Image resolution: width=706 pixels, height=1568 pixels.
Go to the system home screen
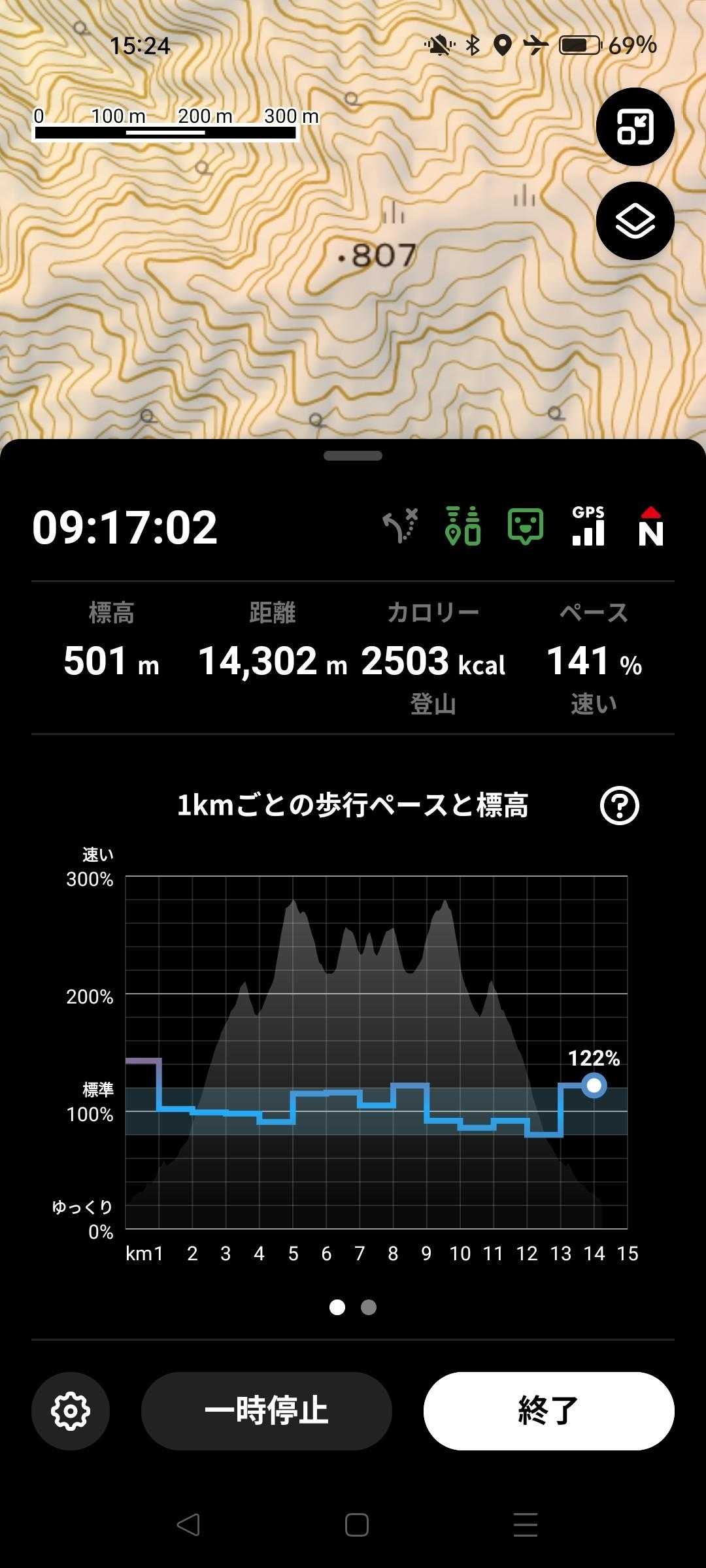coord(356,1525)
